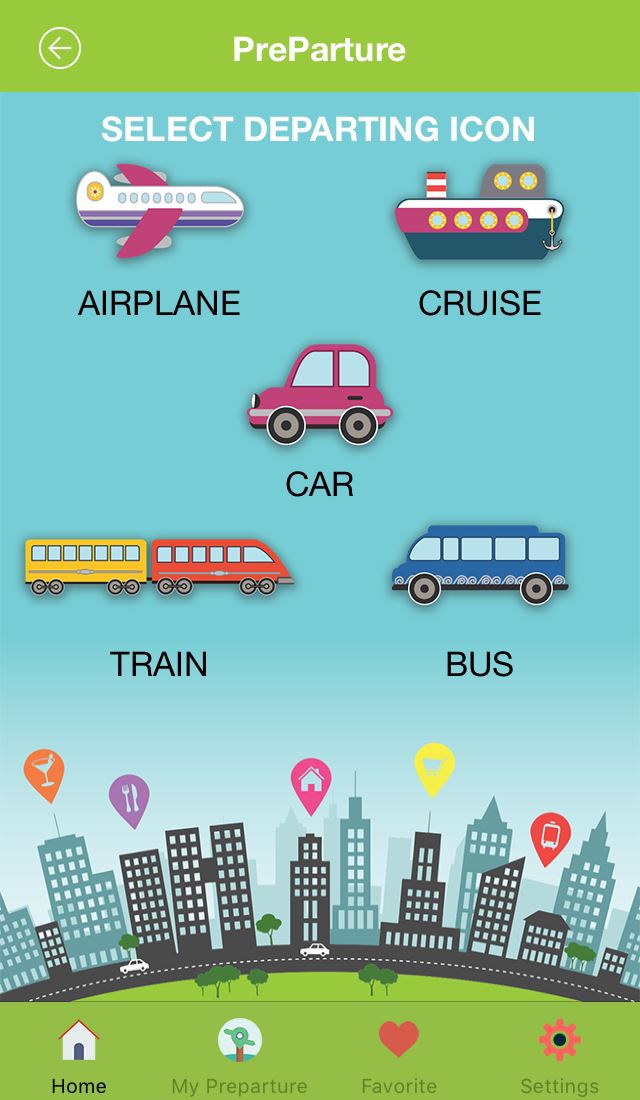Screen dimensions: 640x1100
Task: Choose Cruise as departing icon
Action: [x=480, y=212]
